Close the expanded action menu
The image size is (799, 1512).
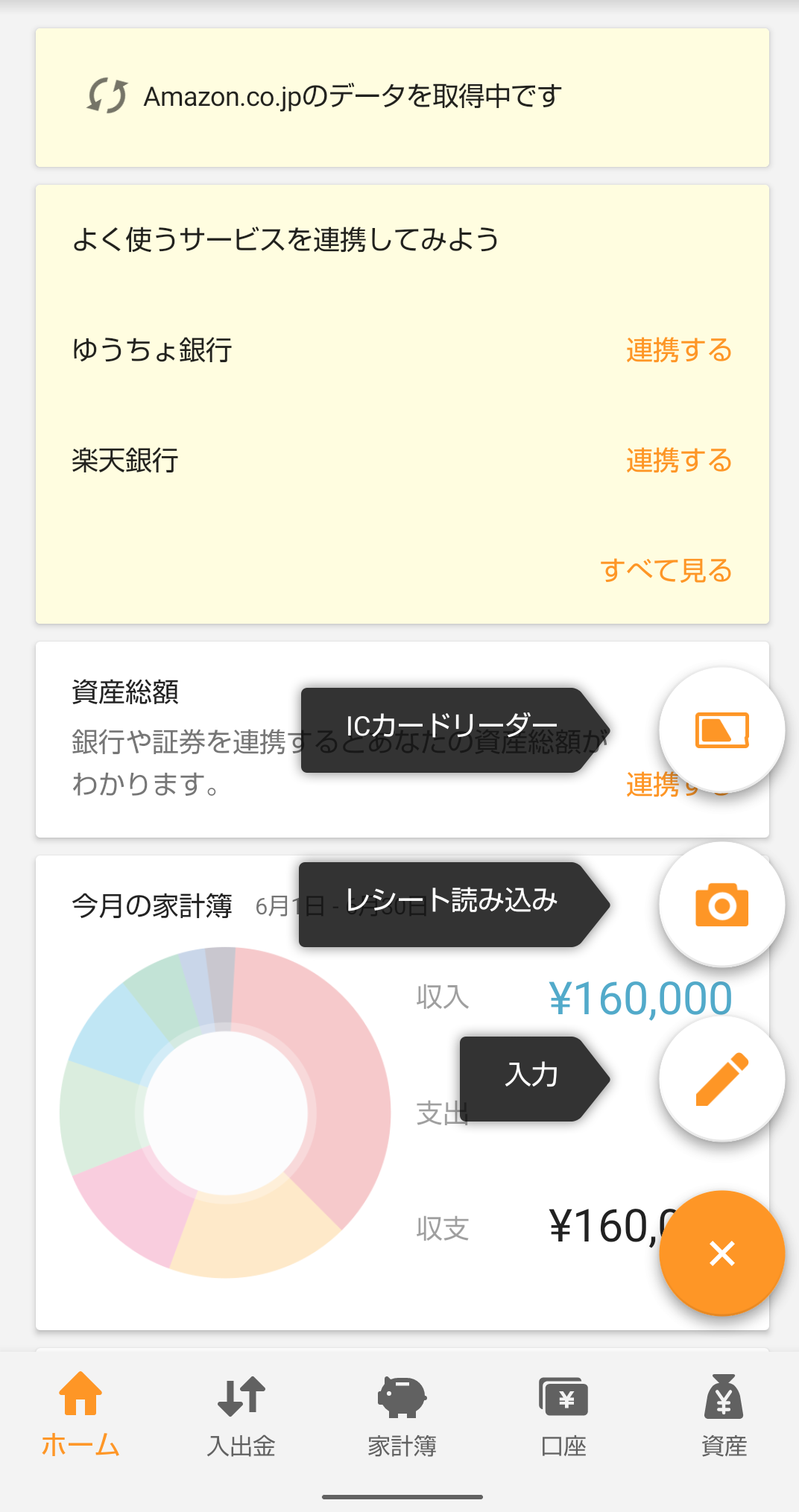[x=721, y=1253]
